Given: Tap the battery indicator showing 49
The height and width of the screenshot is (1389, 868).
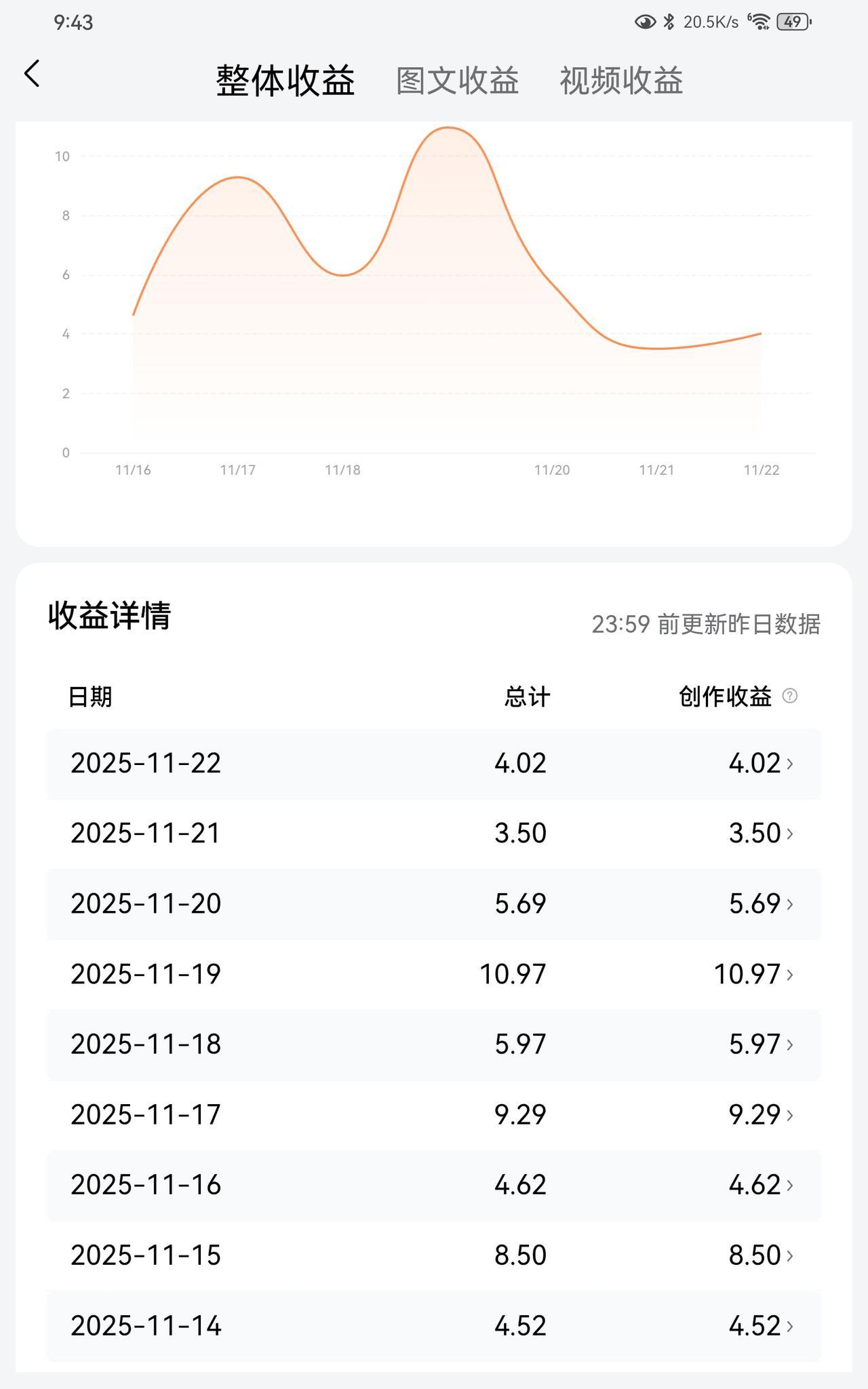Looking at the screenshot, I should point(791,22).
